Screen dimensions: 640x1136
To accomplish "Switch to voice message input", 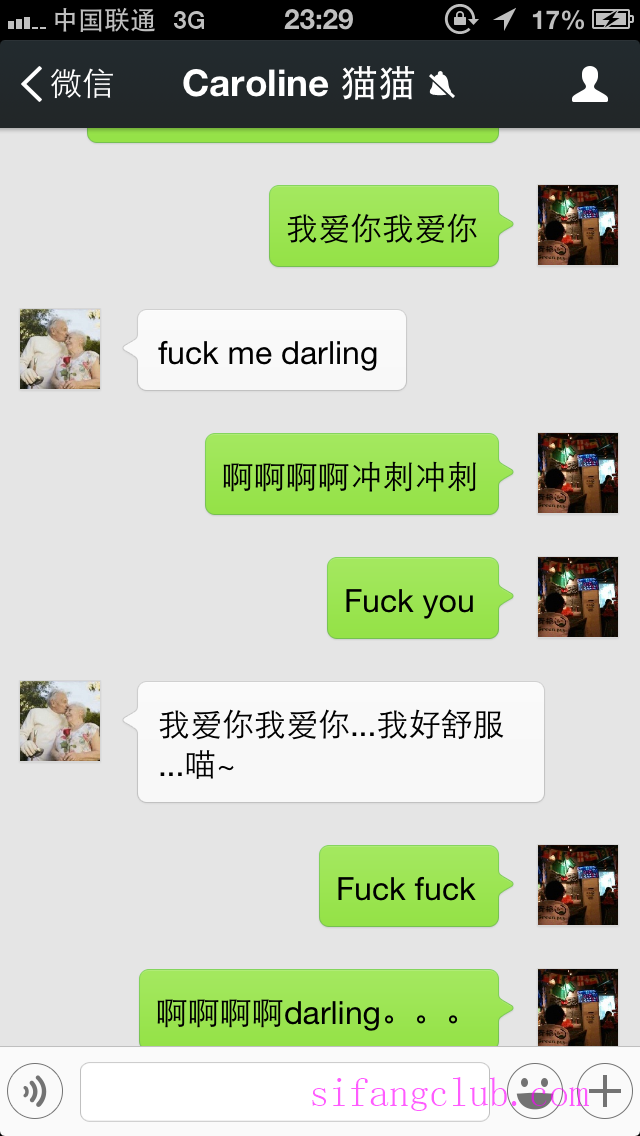I will 35,1091.
